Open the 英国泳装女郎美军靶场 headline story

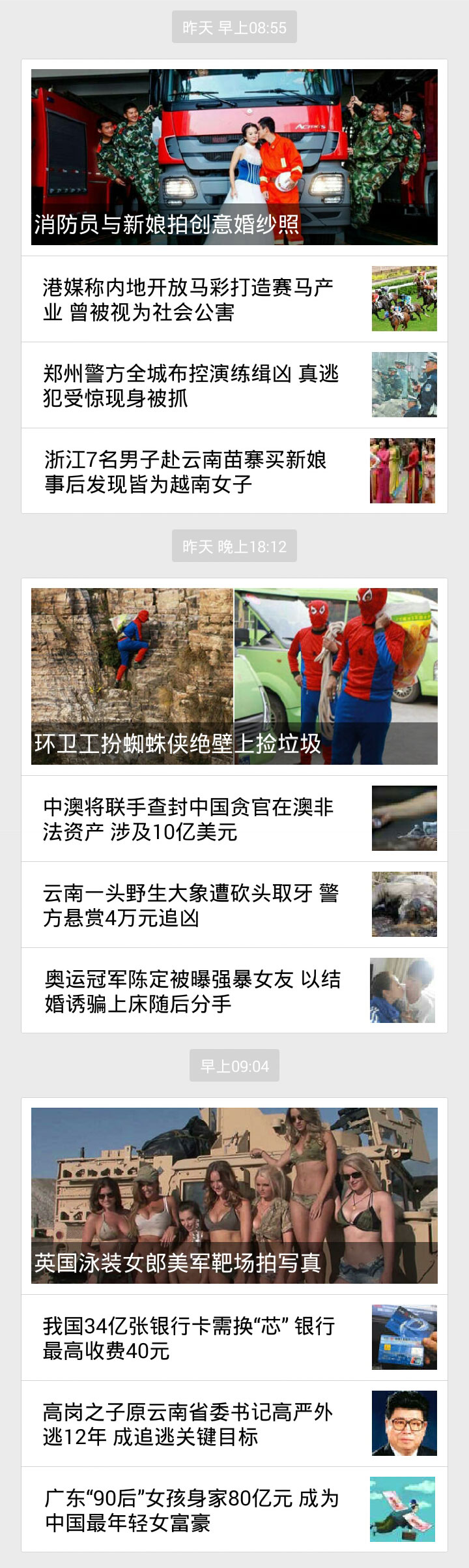tap(234, 1196)
